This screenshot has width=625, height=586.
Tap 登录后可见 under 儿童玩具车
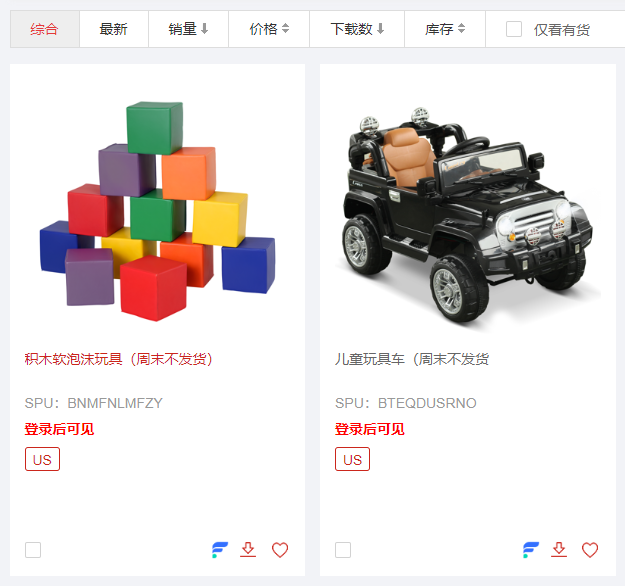coord(369,429)
